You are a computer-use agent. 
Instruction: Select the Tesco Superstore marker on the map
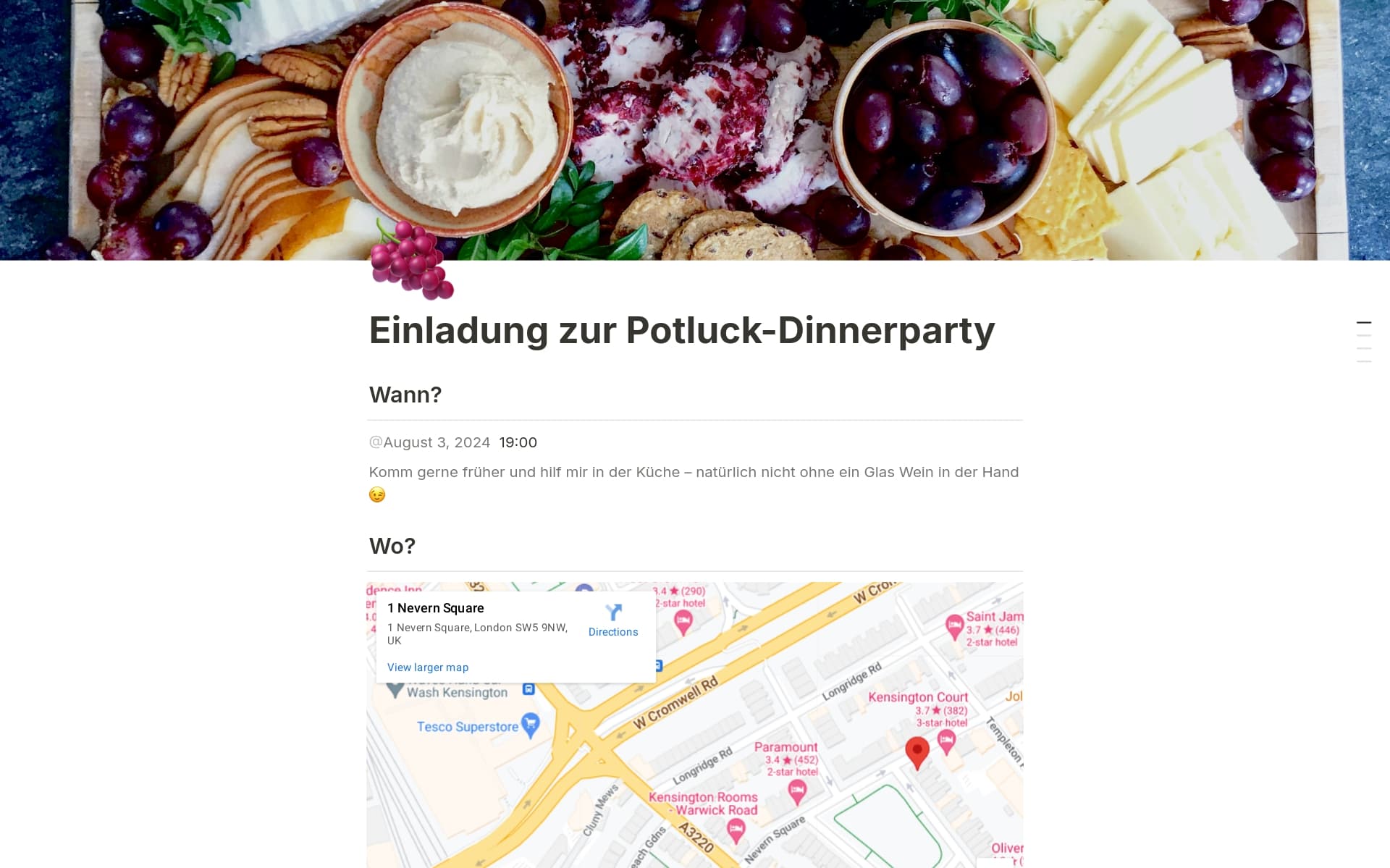coord(531,725)
